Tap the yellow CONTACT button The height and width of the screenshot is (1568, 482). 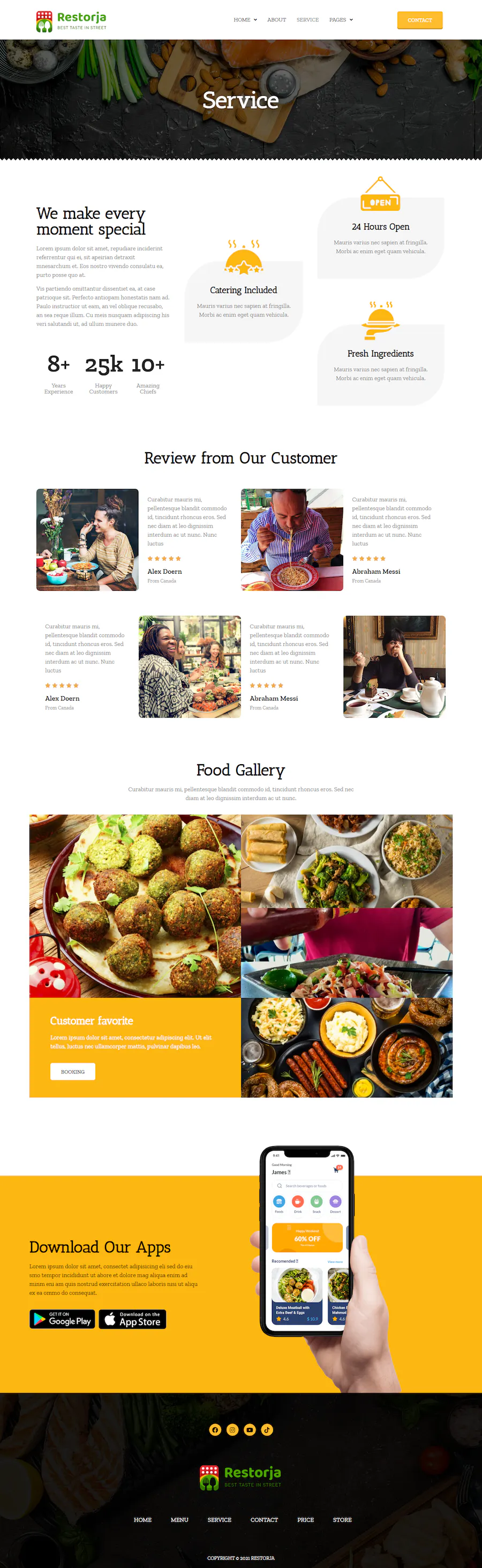(419, 20)
